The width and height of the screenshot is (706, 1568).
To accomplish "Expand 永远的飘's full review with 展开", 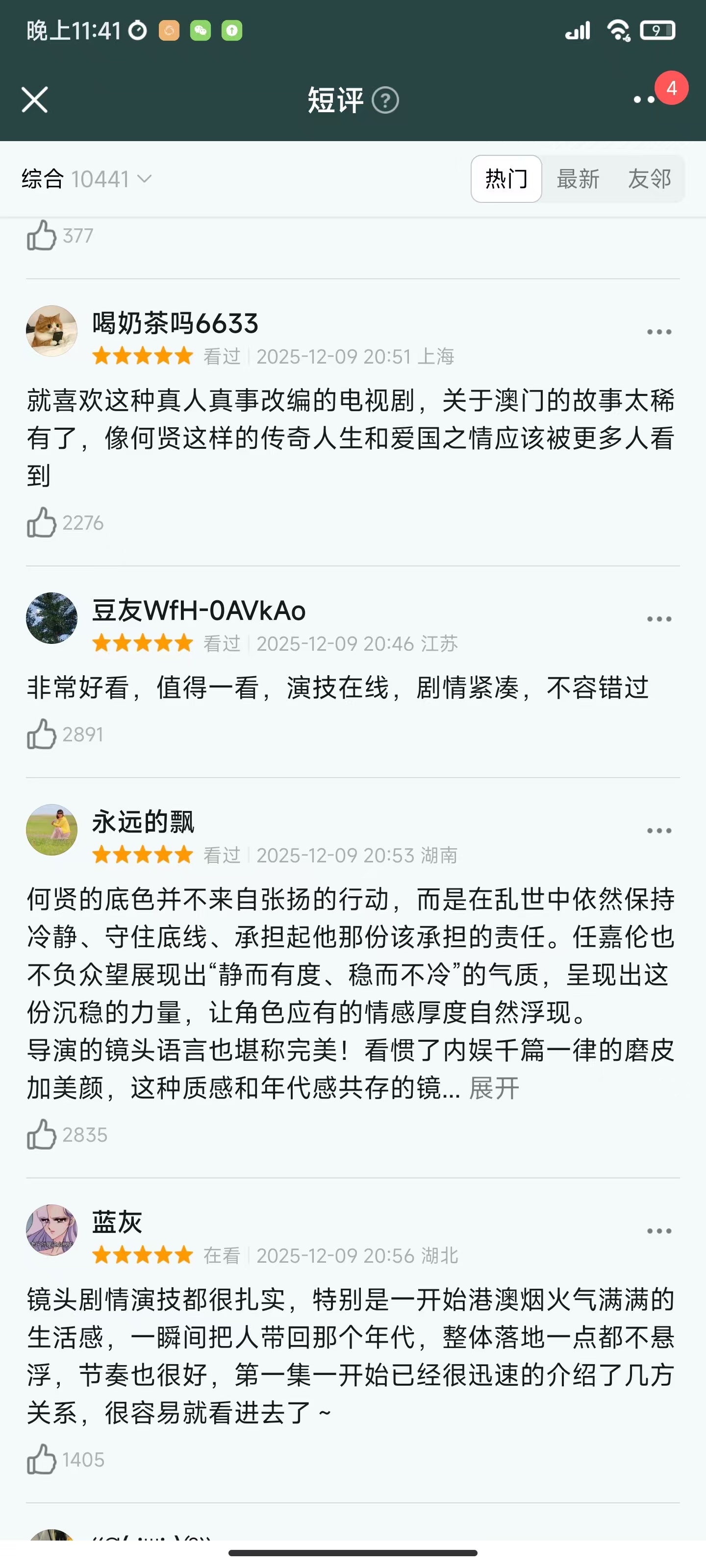I will tap(494, 1088).
